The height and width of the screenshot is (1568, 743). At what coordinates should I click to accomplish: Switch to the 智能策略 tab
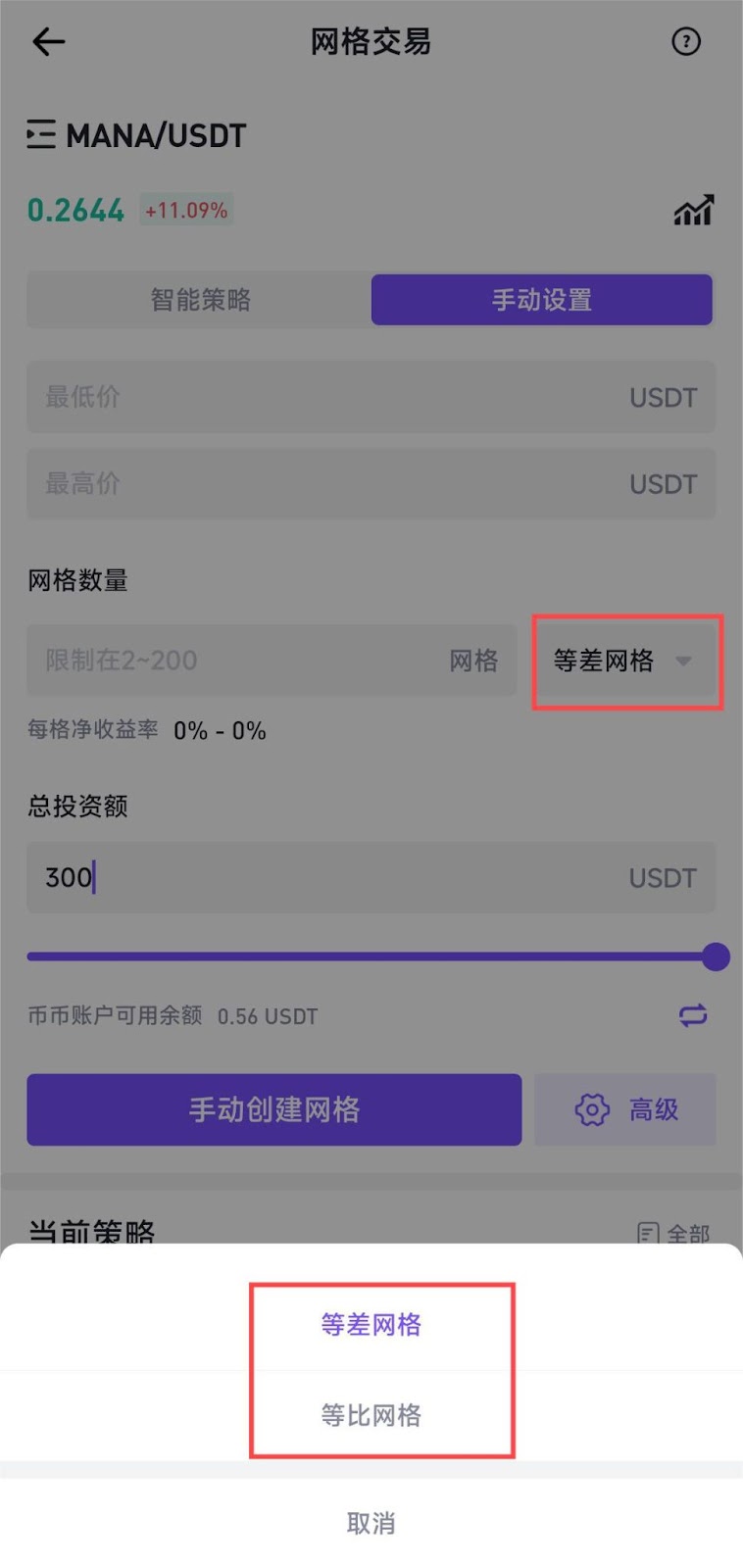click(x=200, y=300)
